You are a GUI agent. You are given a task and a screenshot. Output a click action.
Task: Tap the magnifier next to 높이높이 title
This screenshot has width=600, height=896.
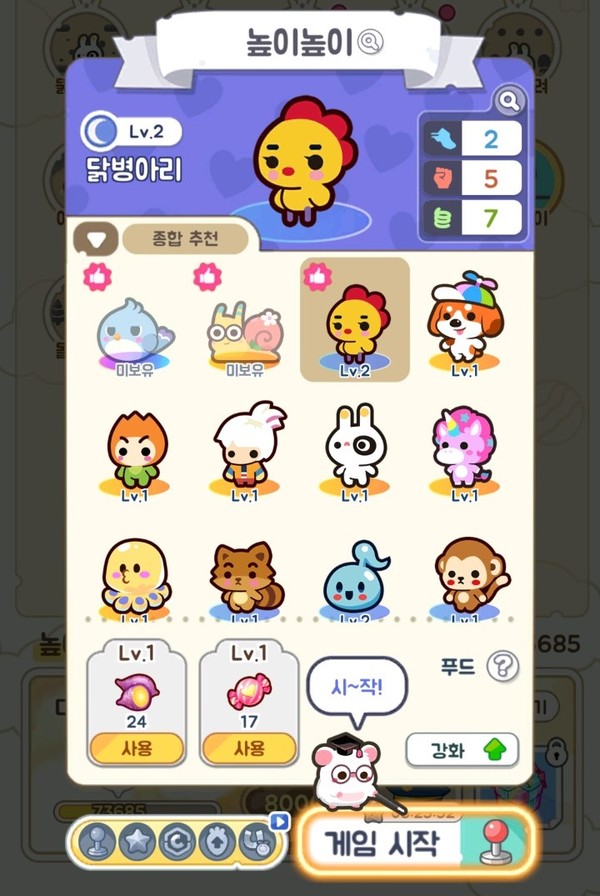click(x=370, y=42)
